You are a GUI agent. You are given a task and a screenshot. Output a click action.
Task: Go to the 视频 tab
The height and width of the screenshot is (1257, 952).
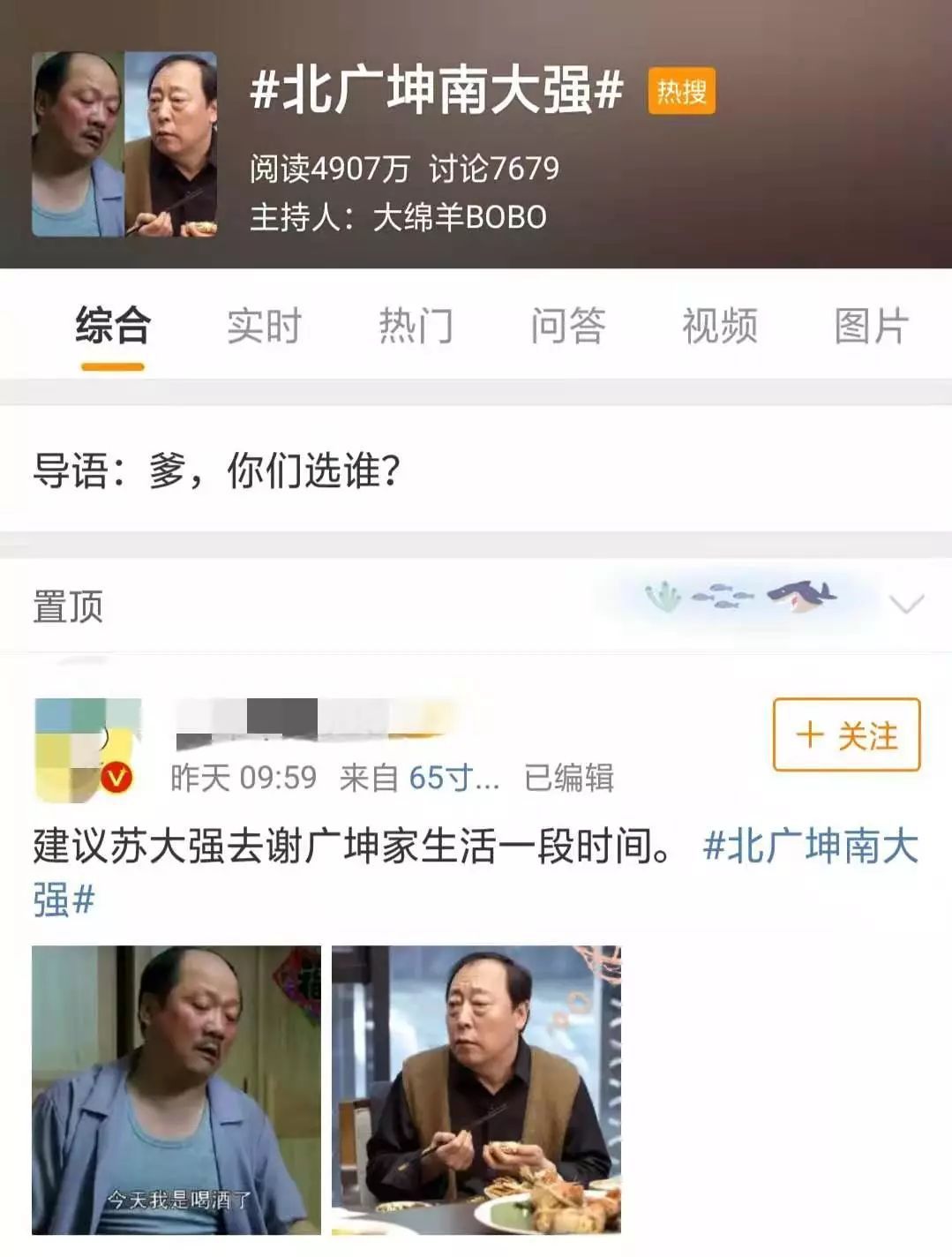coord(719,326)
